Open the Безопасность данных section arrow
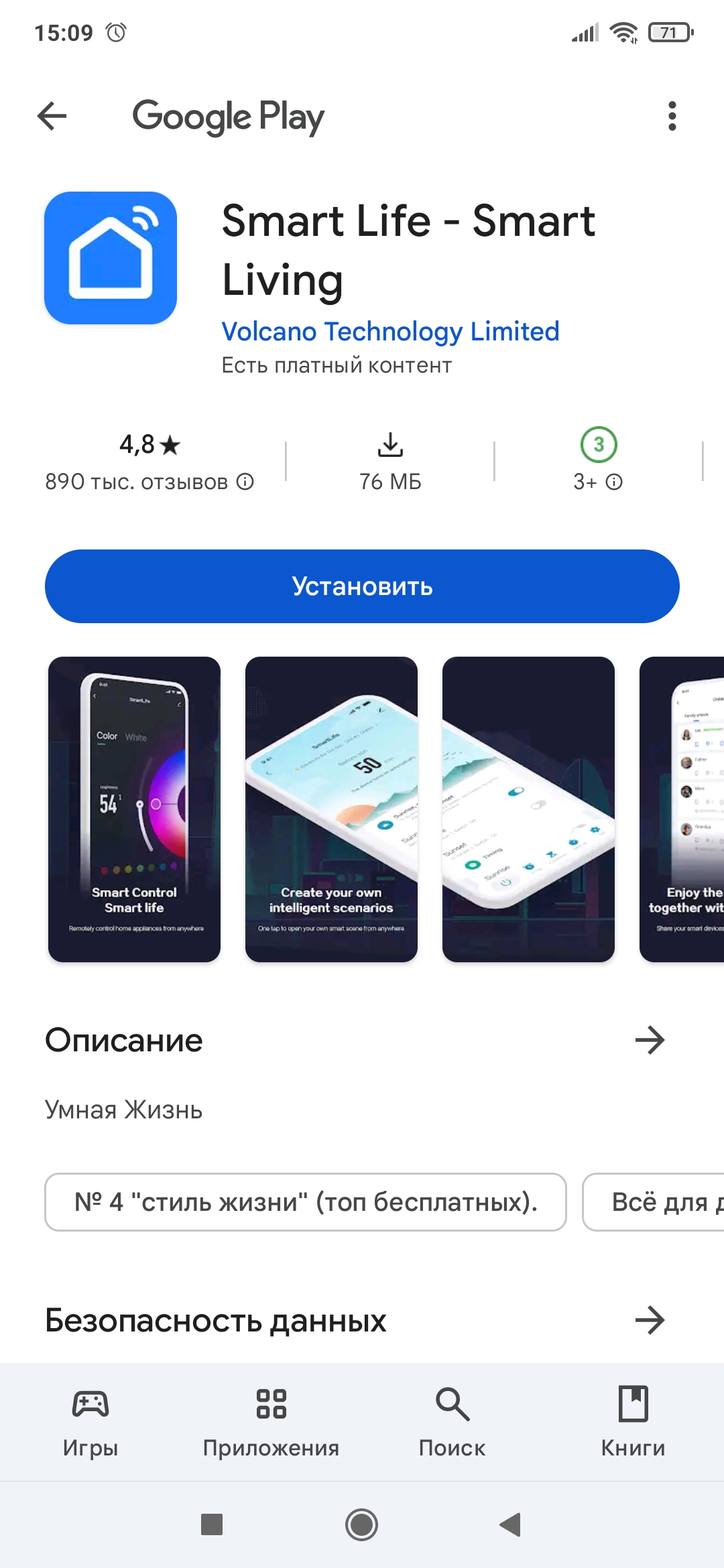Viewport: 724px width, 1568px height. point(649,1320)
